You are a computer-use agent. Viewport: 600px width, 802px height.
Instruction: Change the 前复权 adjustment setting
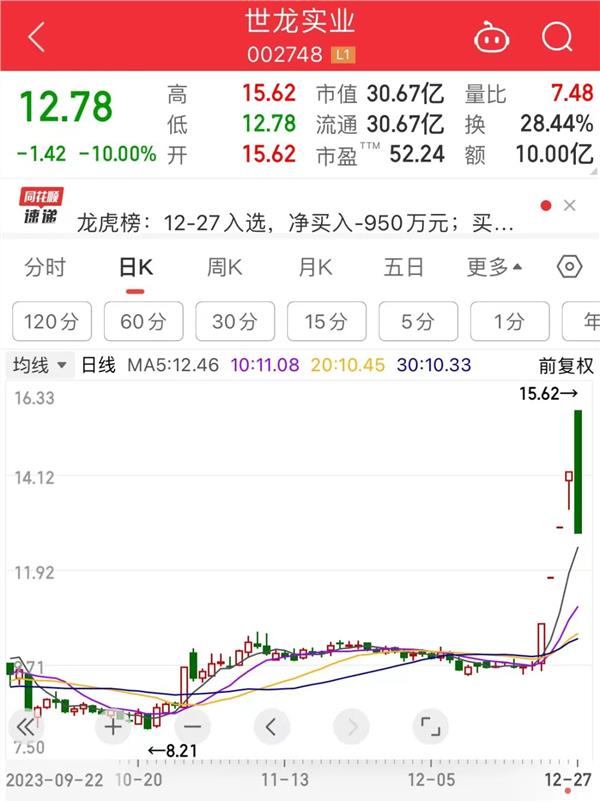pos(566,365)
